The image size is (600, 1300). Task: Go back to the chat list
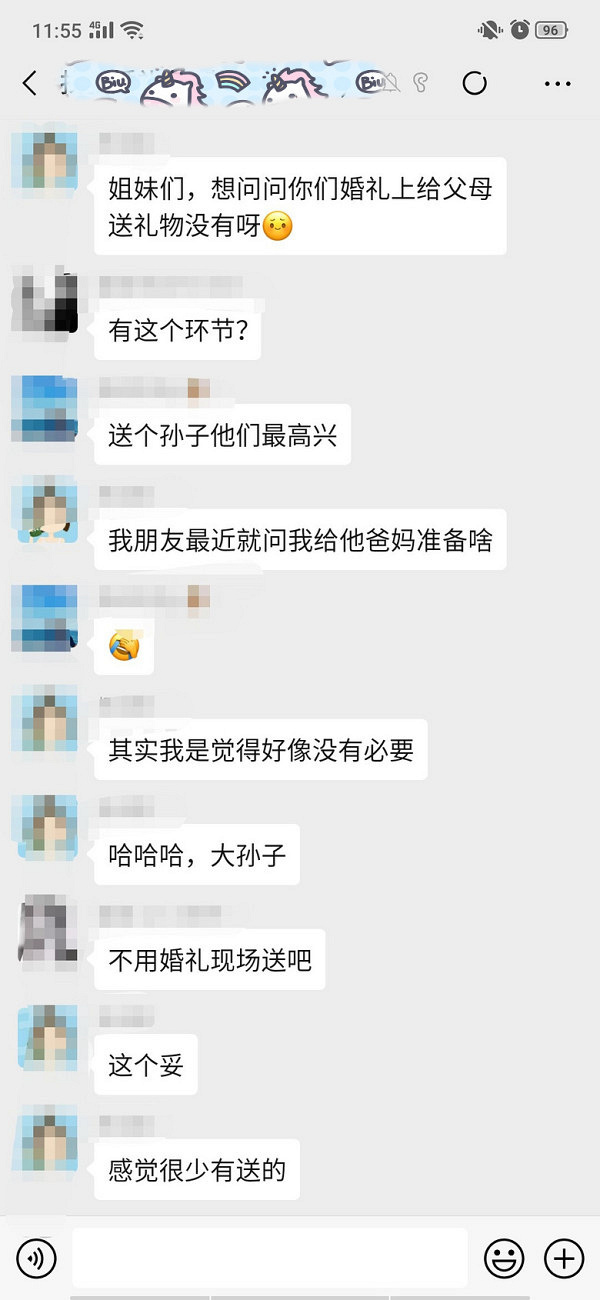[30, 83]
